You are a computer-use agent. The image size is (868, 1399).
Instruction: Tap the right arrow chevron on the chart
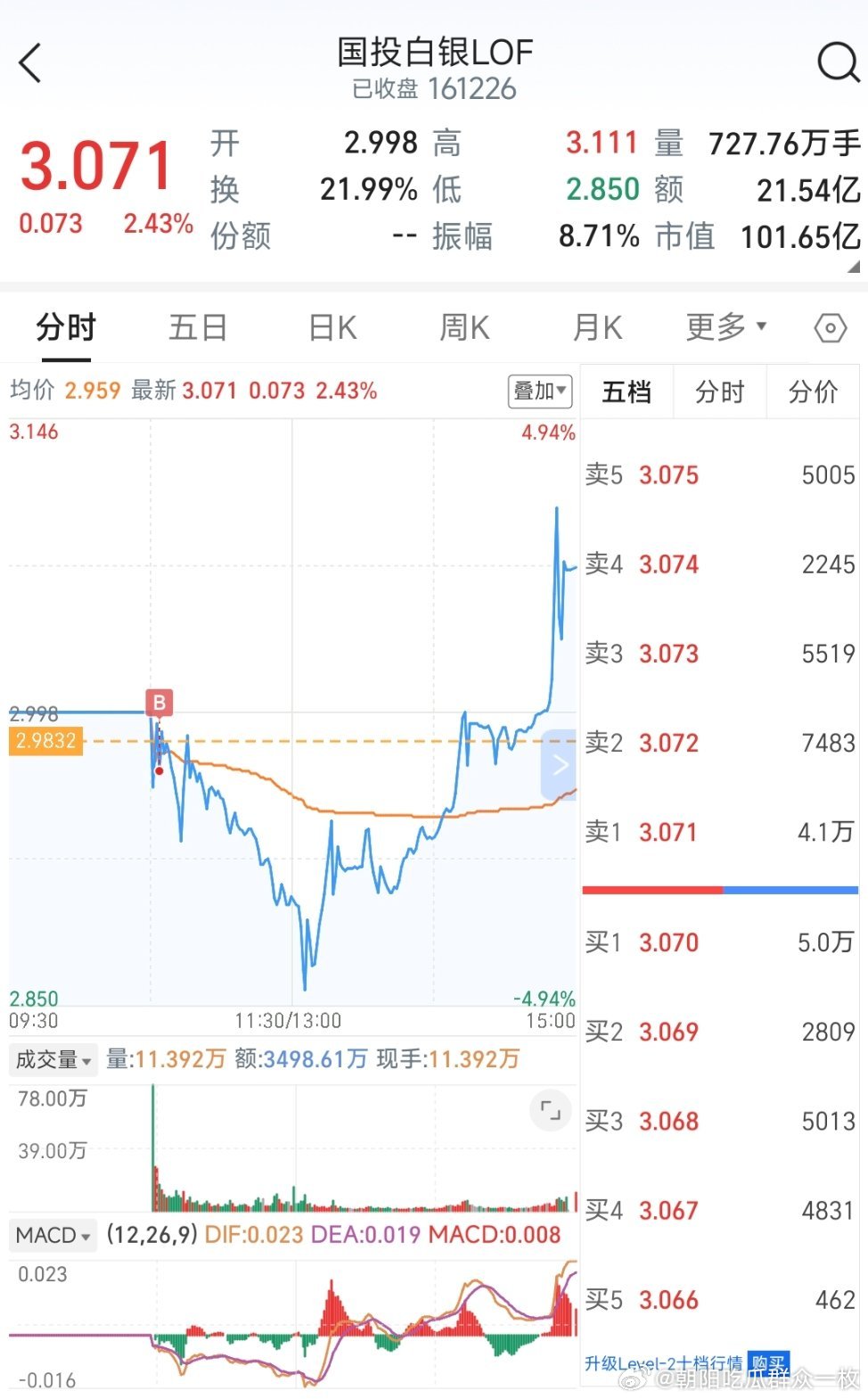559,765
